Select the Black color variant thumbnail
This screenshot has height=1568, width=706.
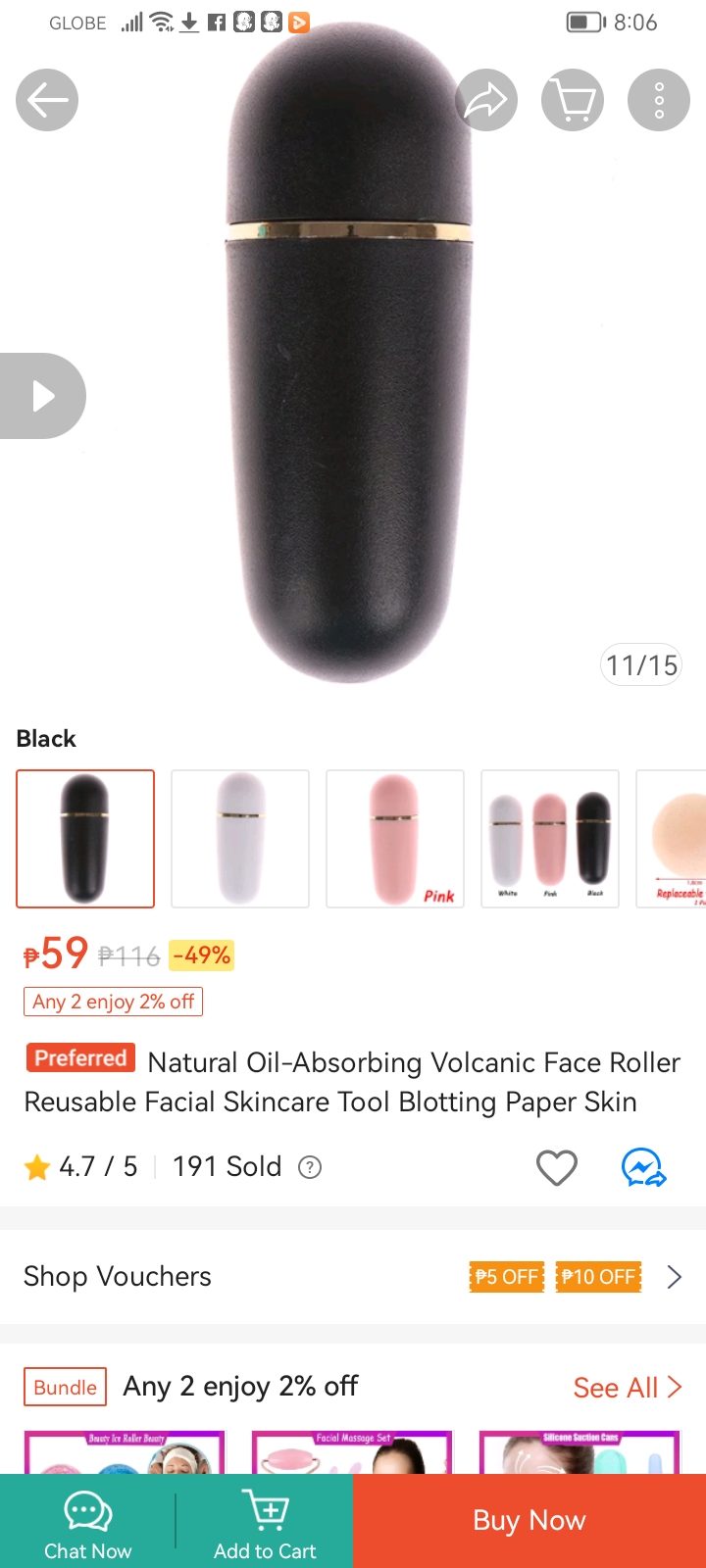point(85,839)
